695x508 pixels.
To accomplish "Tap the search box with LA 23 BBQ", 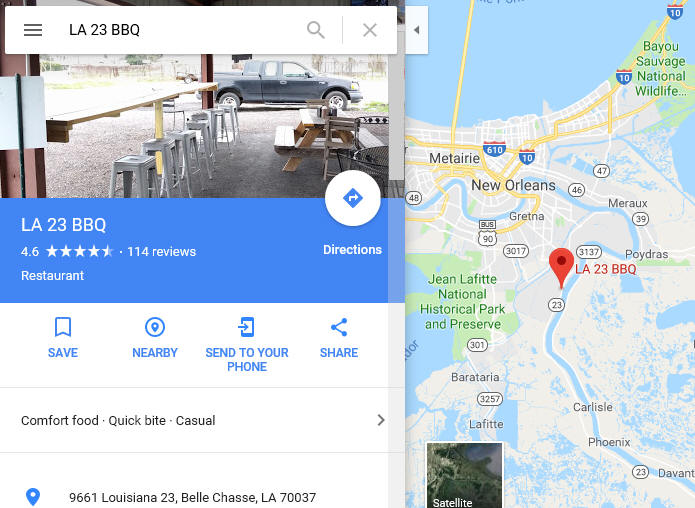I will [180, 30].
